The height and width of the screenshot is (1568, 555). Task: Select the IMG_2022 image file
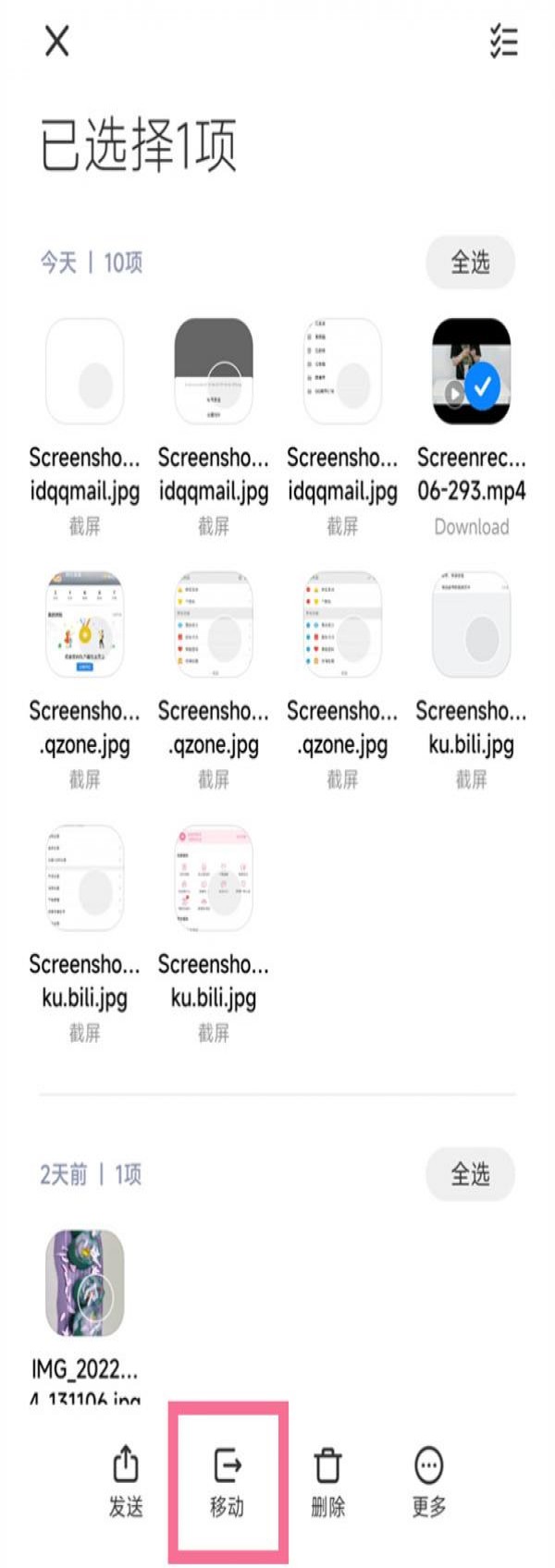[84, 1283]
